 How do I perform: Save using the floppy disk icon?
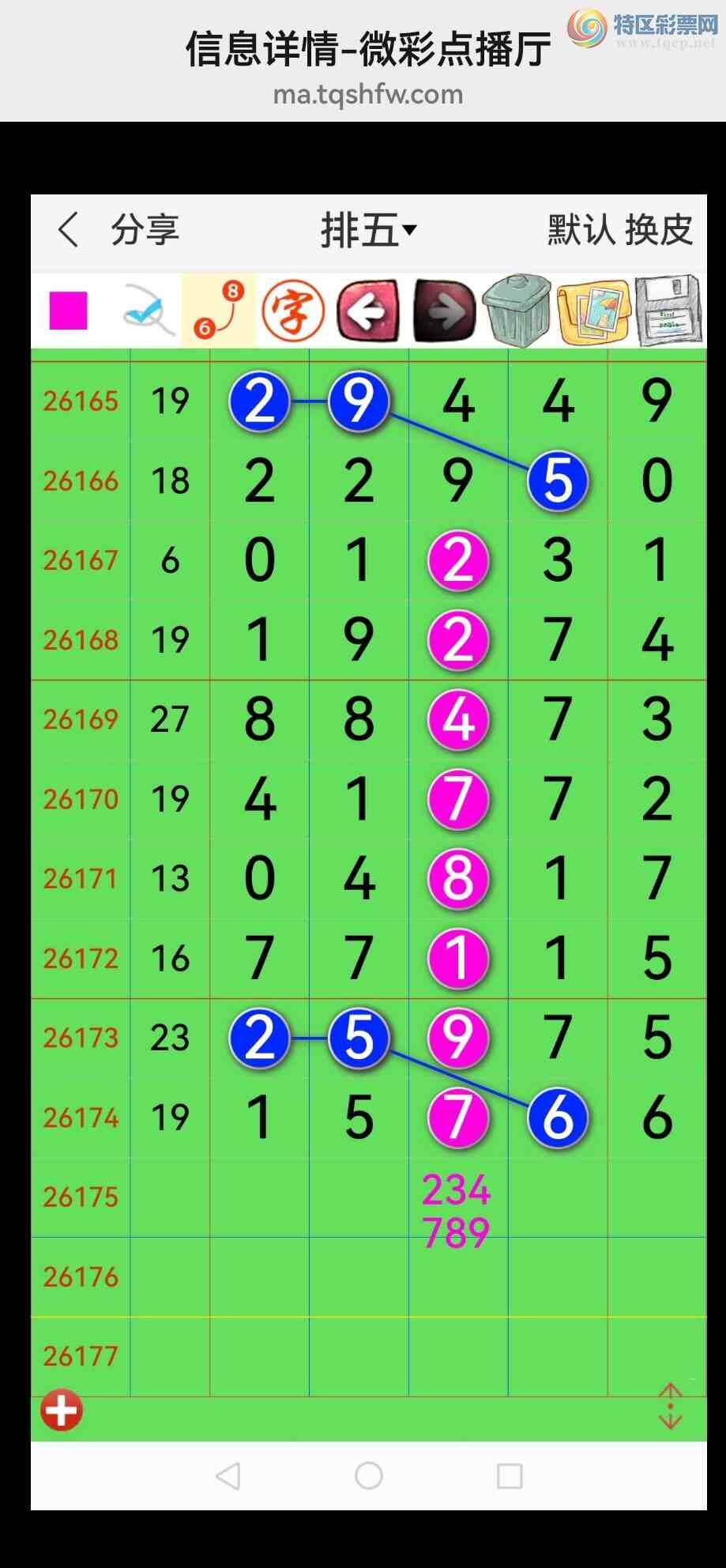[668, 311]
